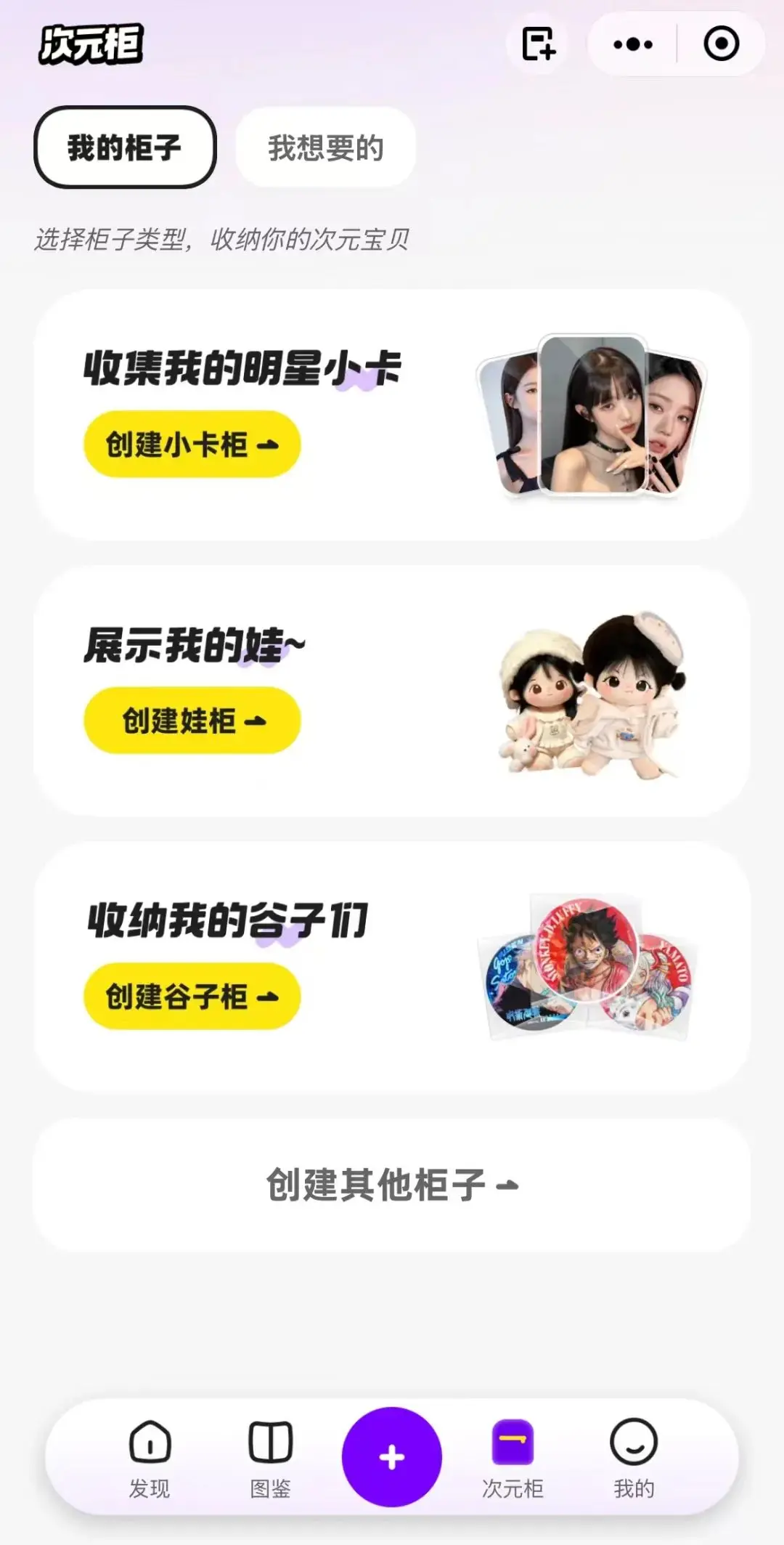Tap the add-note icon in the header
Viewport: 784px width, 1545px height.
[538, 44]
